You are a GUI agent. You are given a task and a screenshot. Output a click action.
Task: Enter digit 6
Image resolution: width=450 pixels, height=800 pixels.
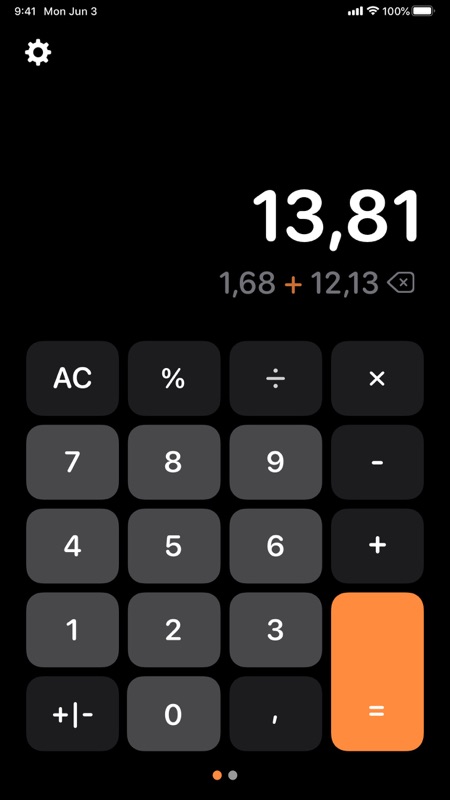click(276, 546)
